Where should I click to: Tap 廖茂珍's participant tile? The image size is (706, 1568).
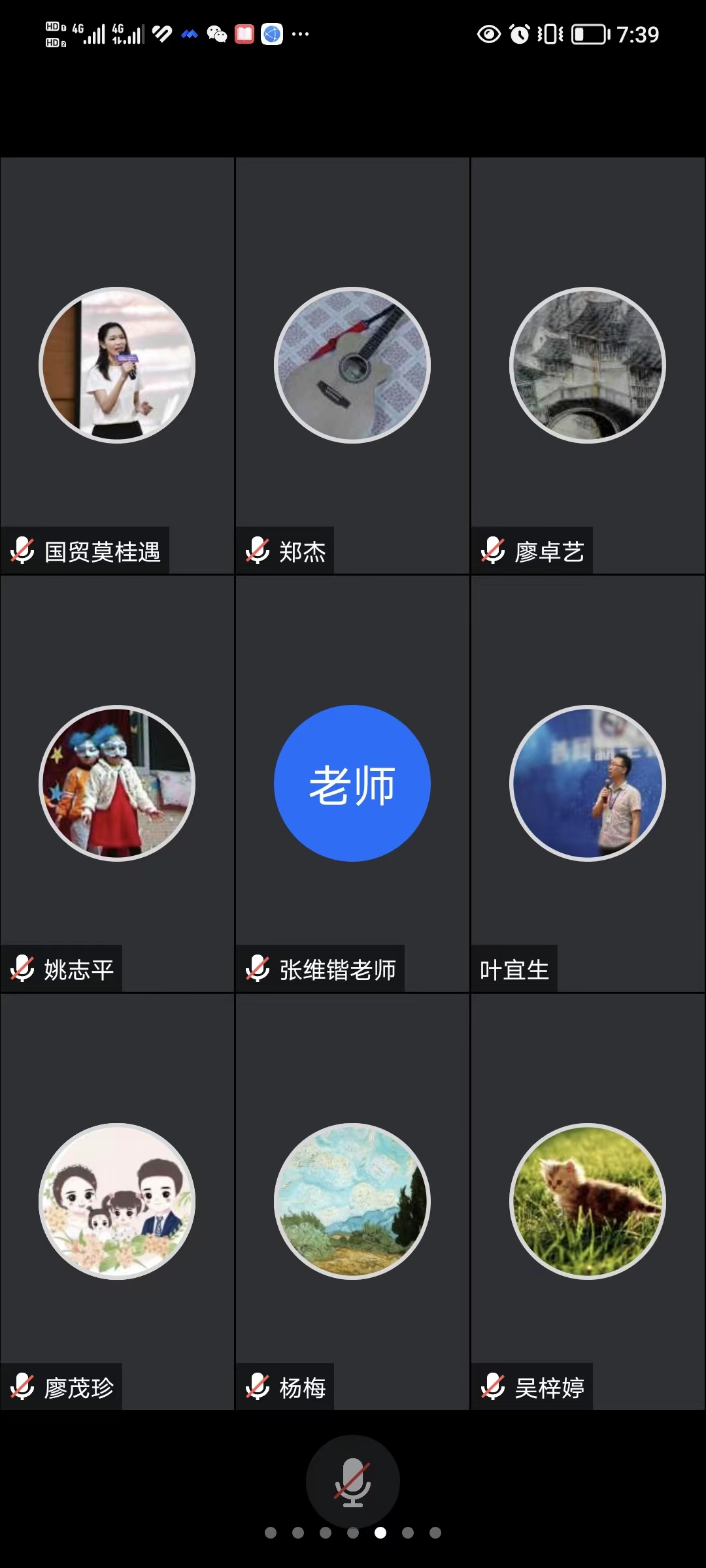point(117,1201)
